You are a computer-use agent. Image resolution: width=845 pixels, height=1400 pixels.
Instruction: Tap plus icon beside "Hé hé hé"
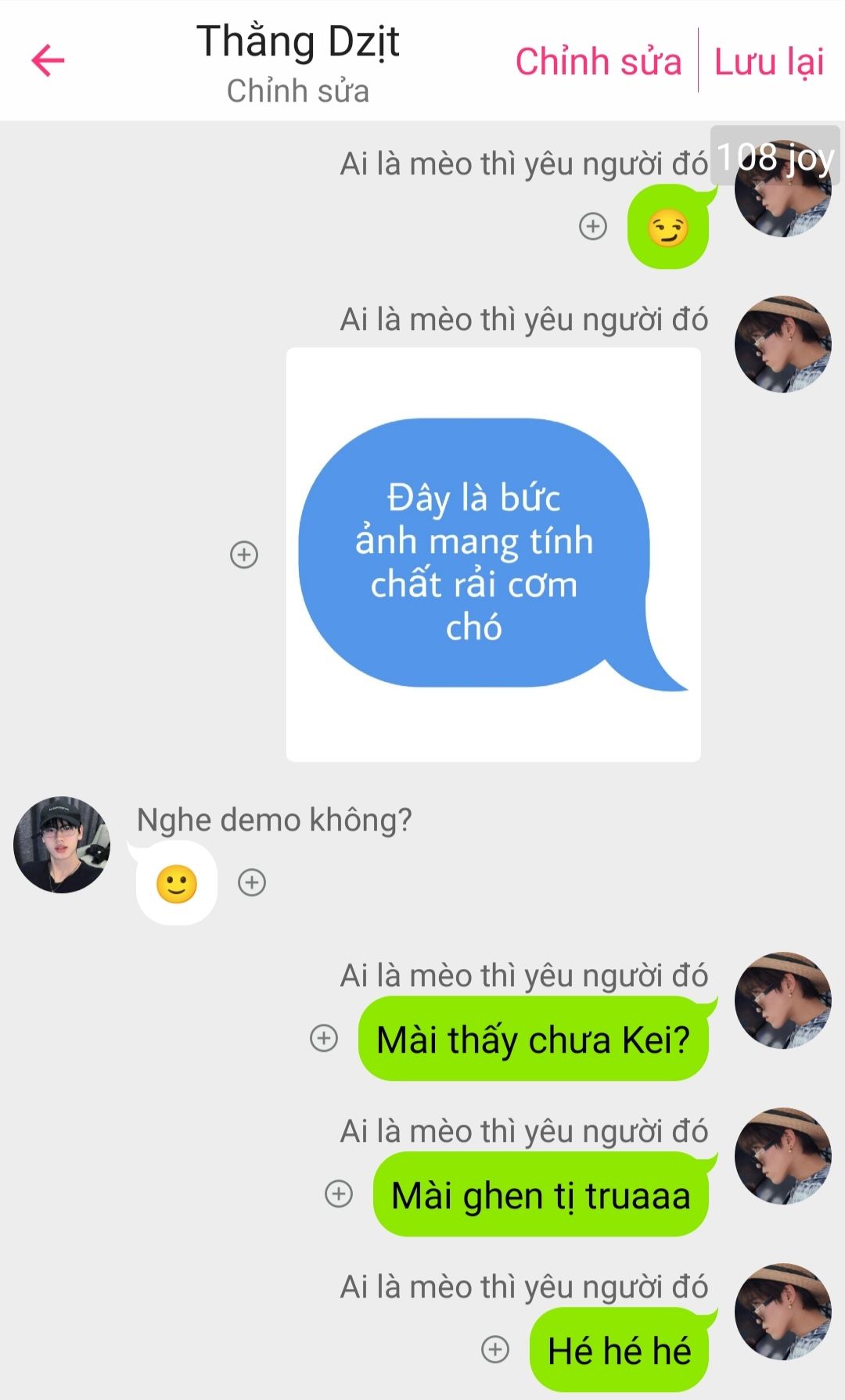pos(495,1349)
